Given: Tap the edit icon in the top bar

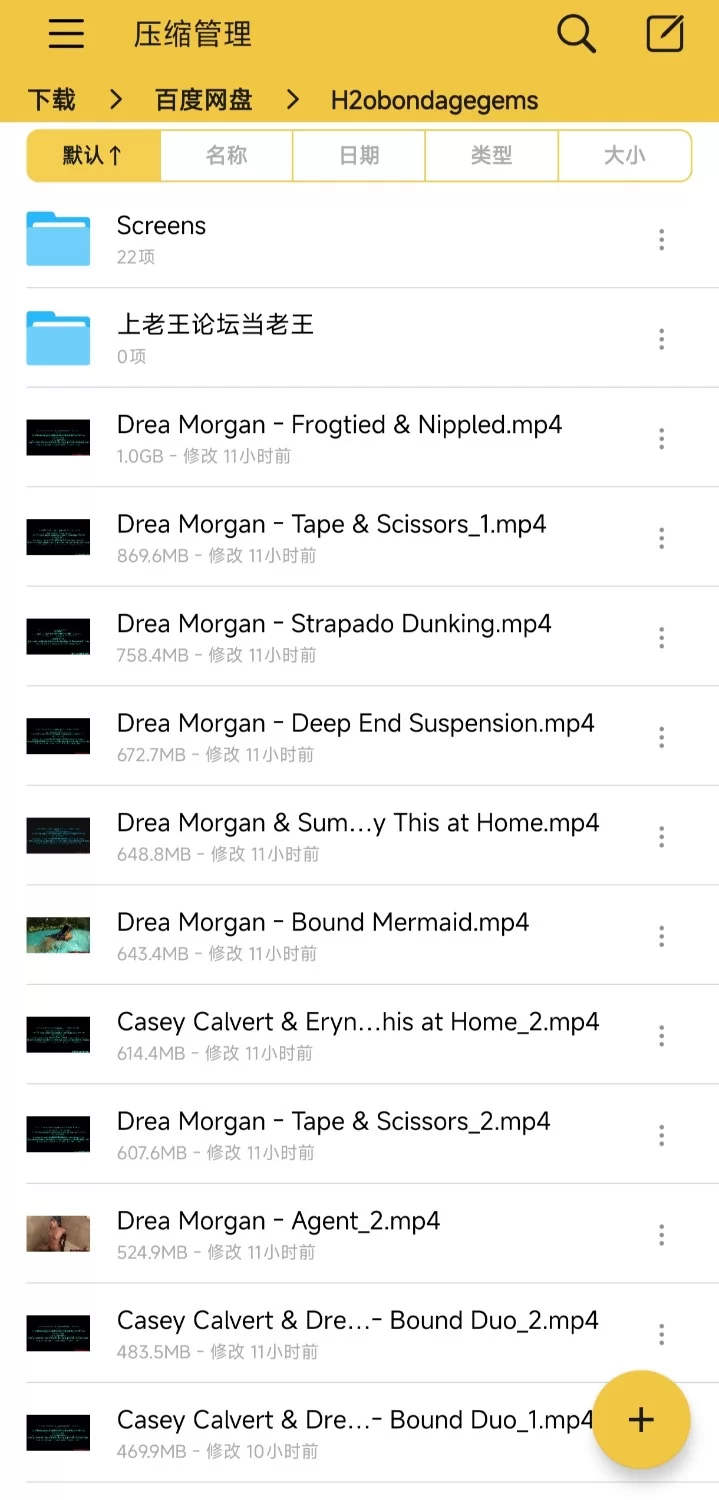Looking at the screenshot, I should (x=665, y=35).
